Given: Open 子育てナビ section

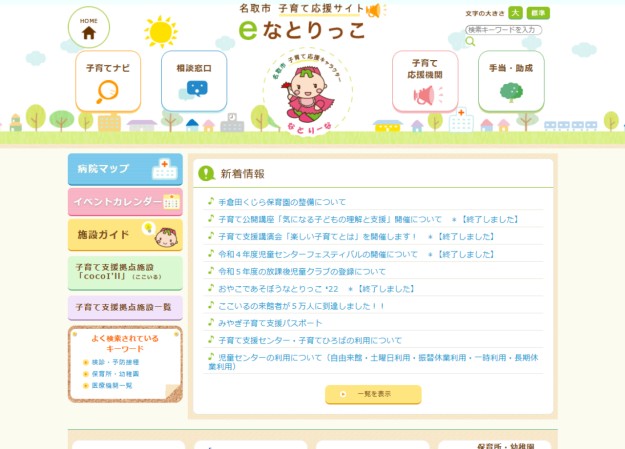Looking at the screenshot, I should coord(108,81).
